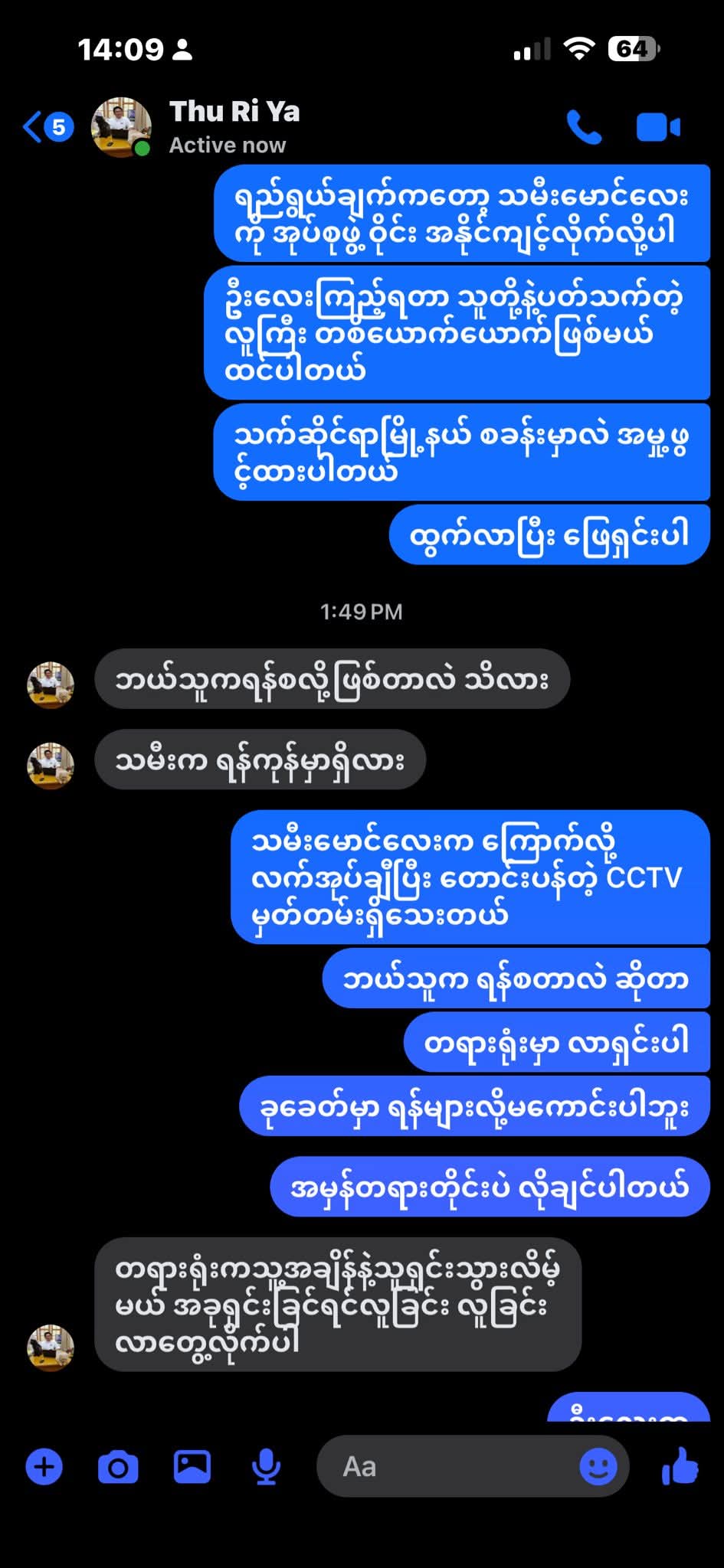Open the camera to take a photo
The width and height of the screenshot is (724, 1568).
118,1467
